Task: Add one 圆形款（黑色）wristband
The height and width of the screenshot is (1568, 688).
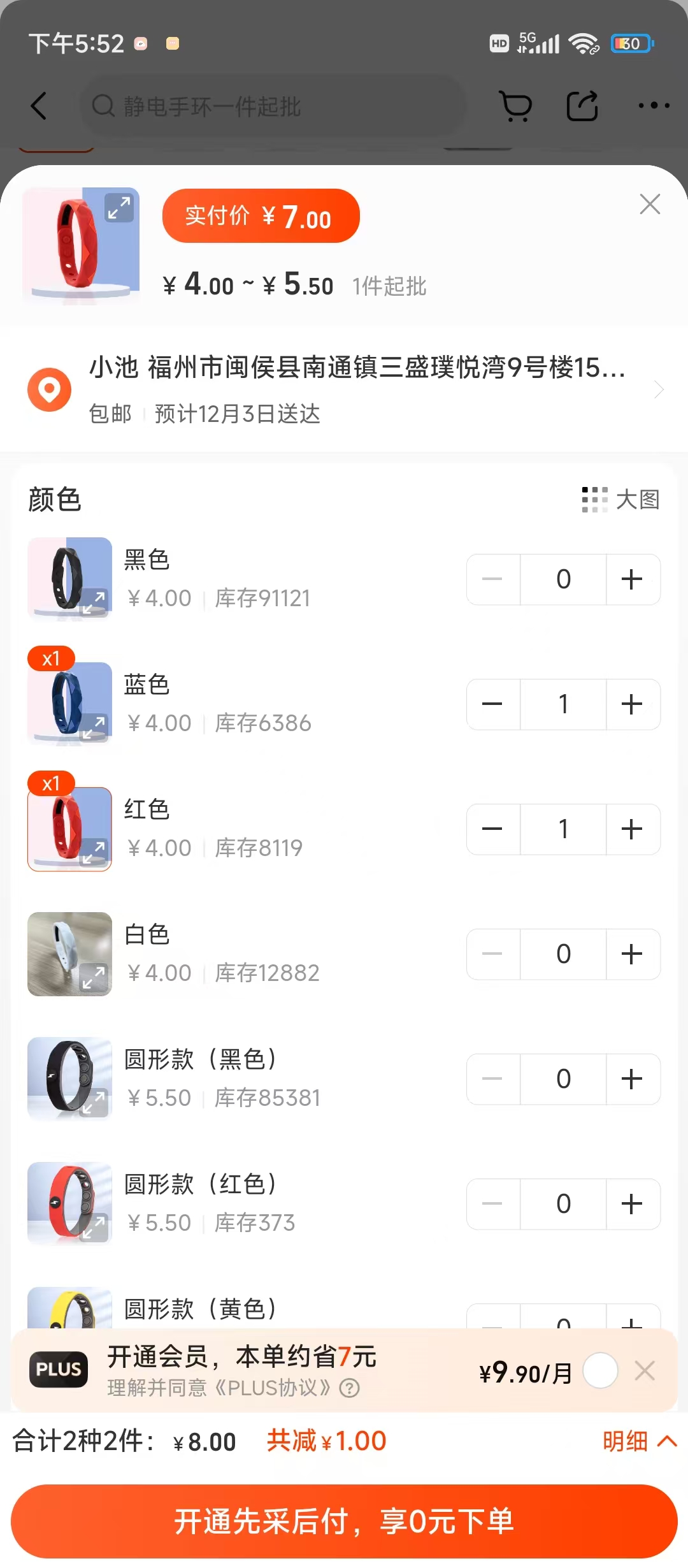Action: 632,1079
